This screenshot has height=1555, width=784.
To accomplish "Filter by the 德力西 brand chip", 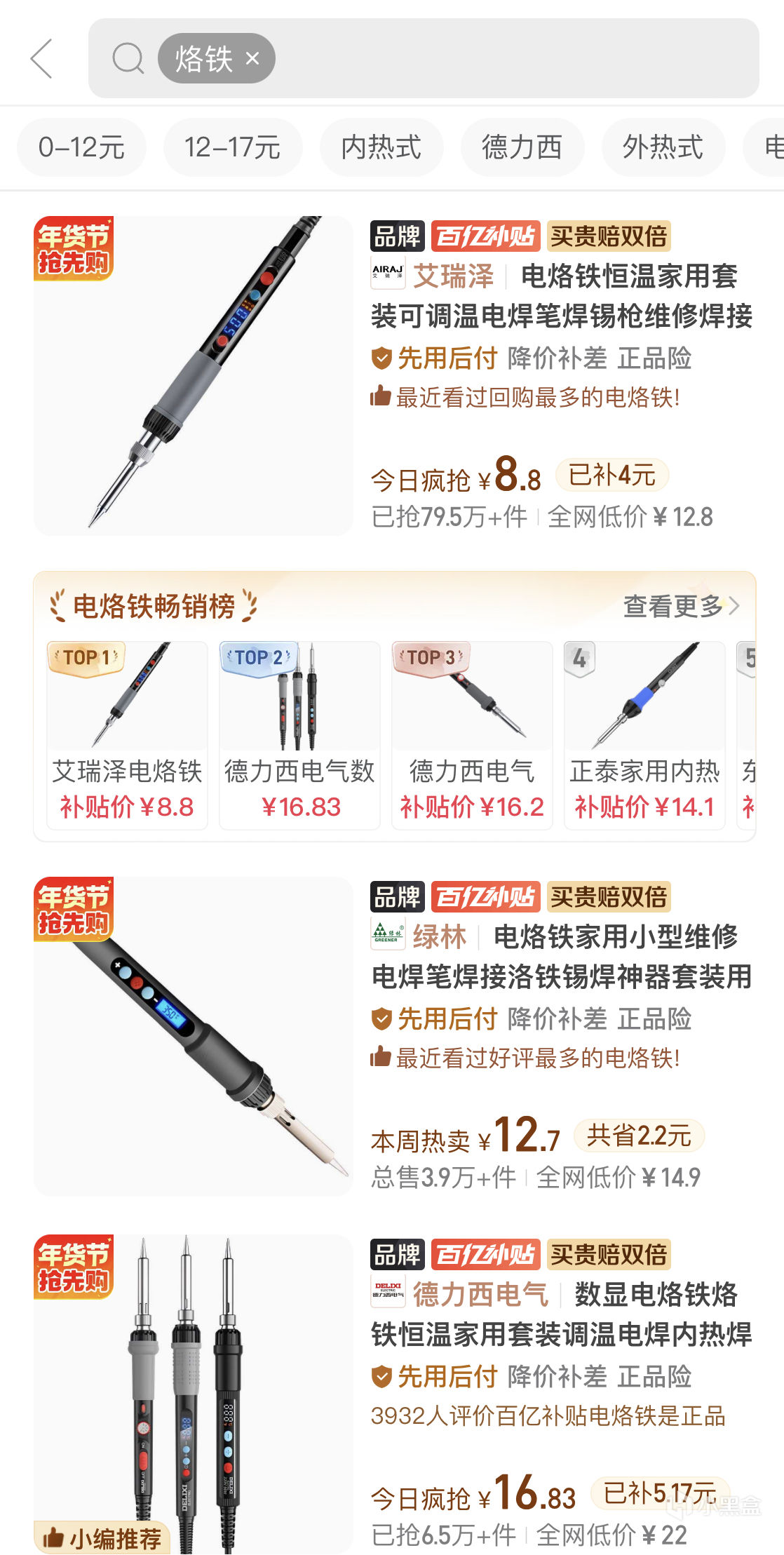I will click(x=522, y=147).
